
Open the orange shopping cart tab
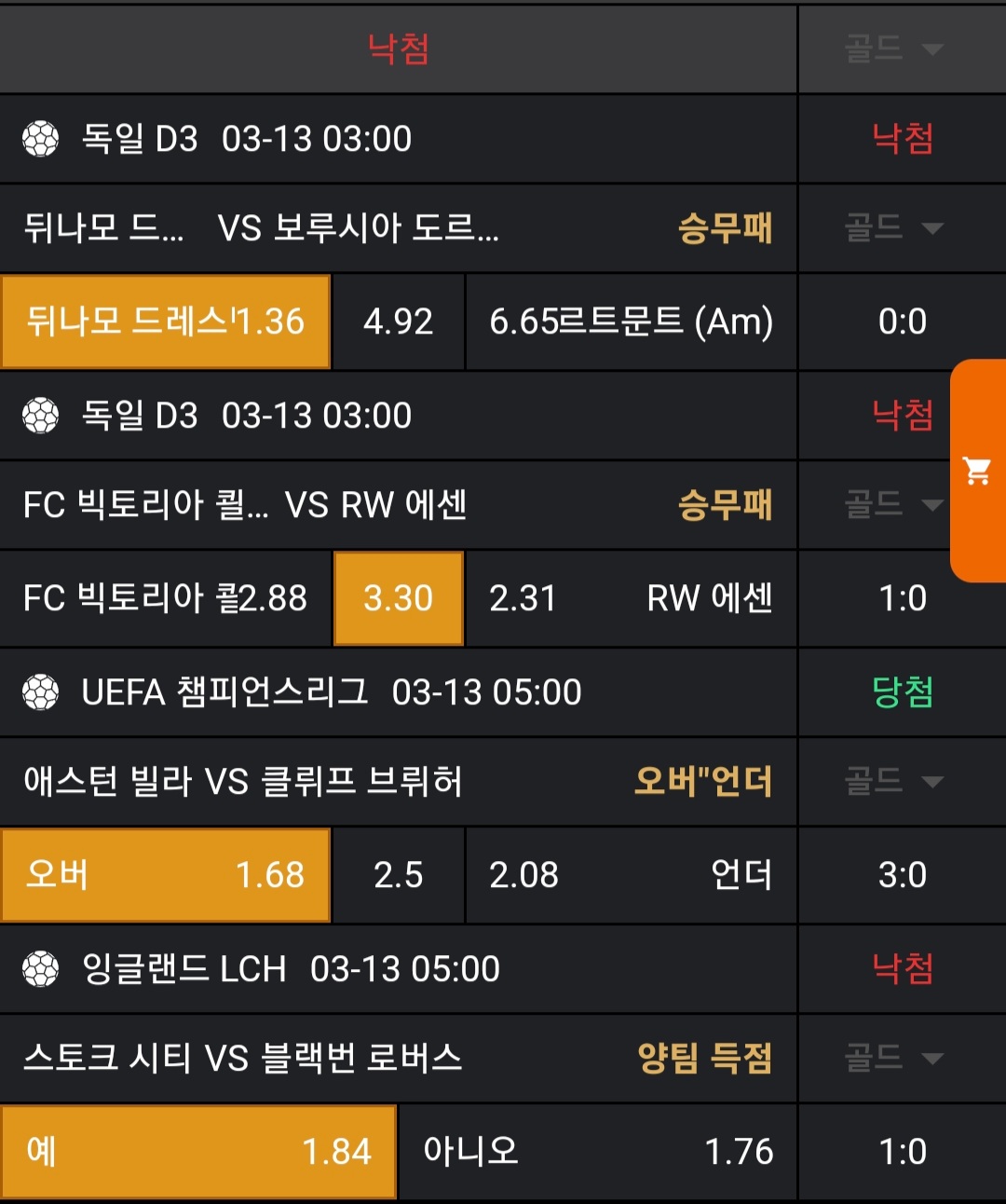(977, 471)
